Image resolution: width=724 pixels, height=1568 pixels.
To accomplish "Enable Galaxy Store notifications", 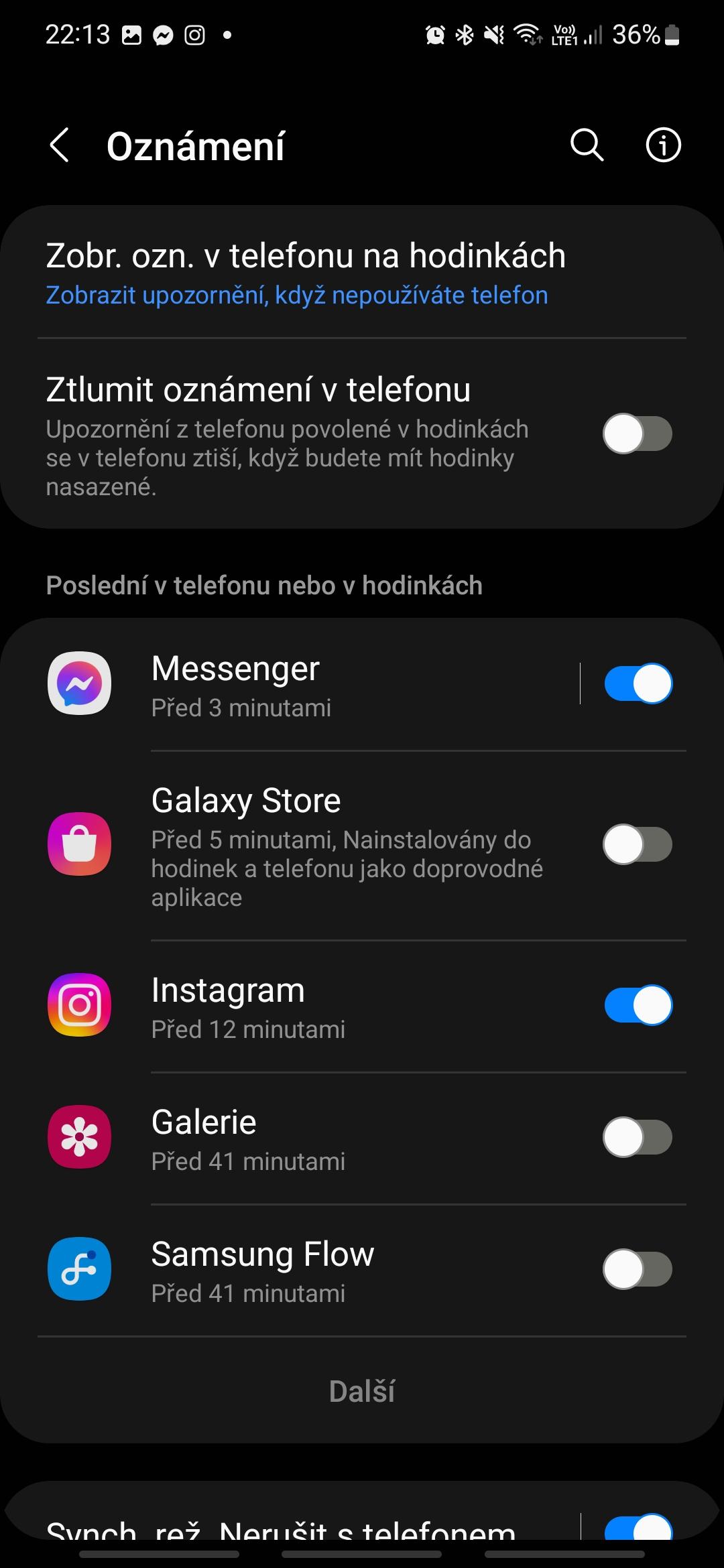I will pyautogui.click(x=638, y=844).
